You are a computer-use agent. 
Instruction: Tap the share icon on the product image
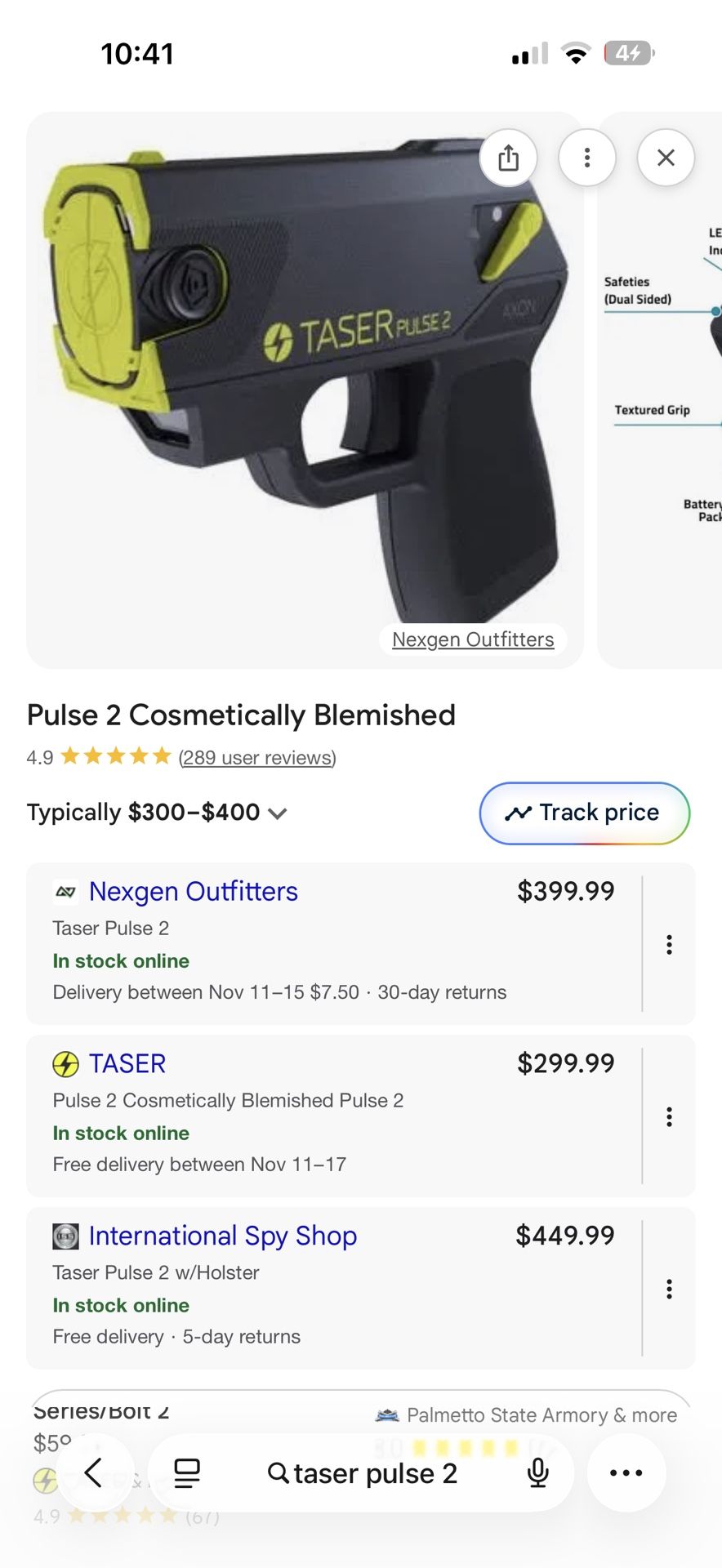click(x=509, y=158)
